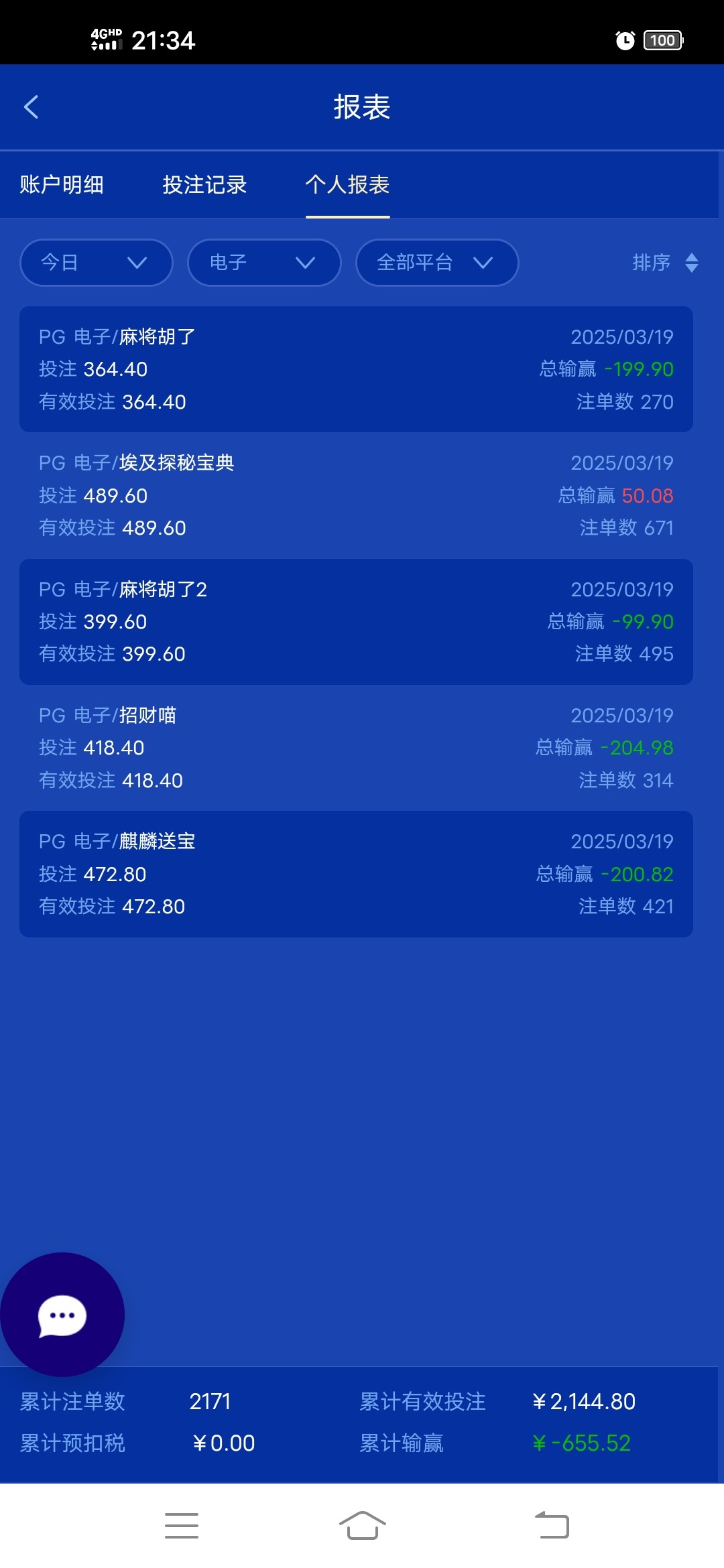The height and width of the screenshot is (1568, 724).
Task: Switch to the 账户明细 tab
Action: (62, 185)
